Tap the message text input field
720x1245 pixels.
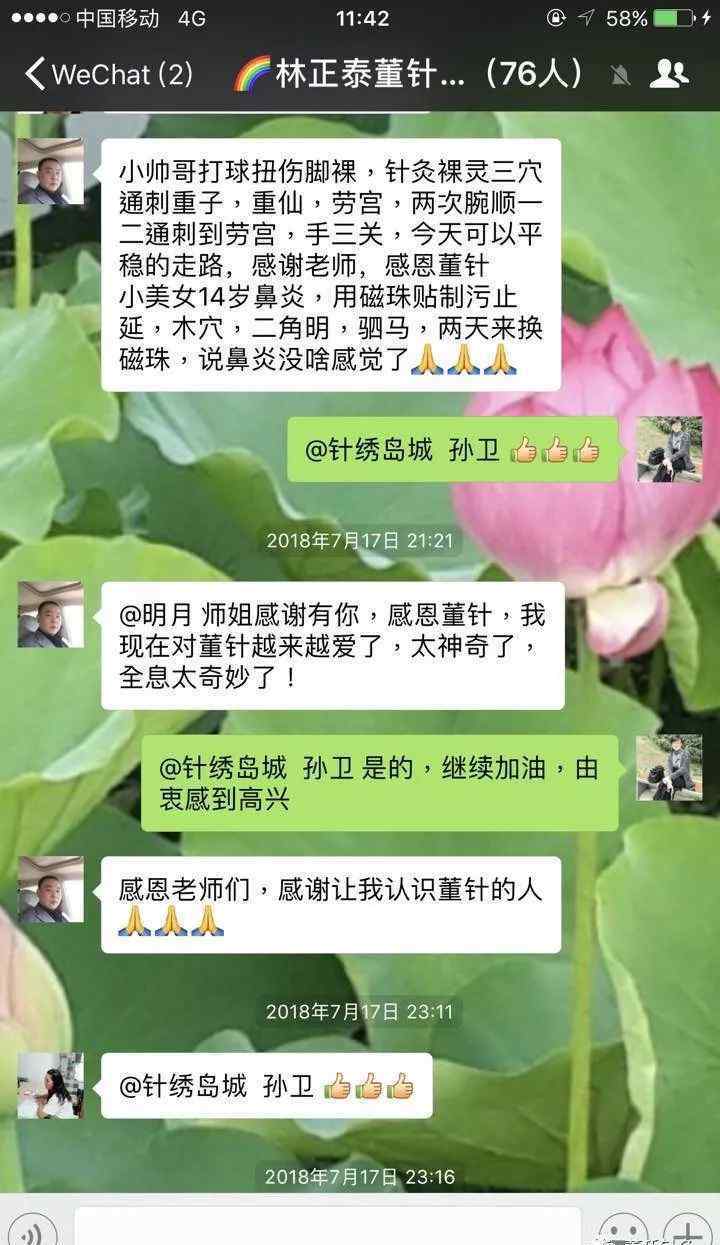[328, 1228]
